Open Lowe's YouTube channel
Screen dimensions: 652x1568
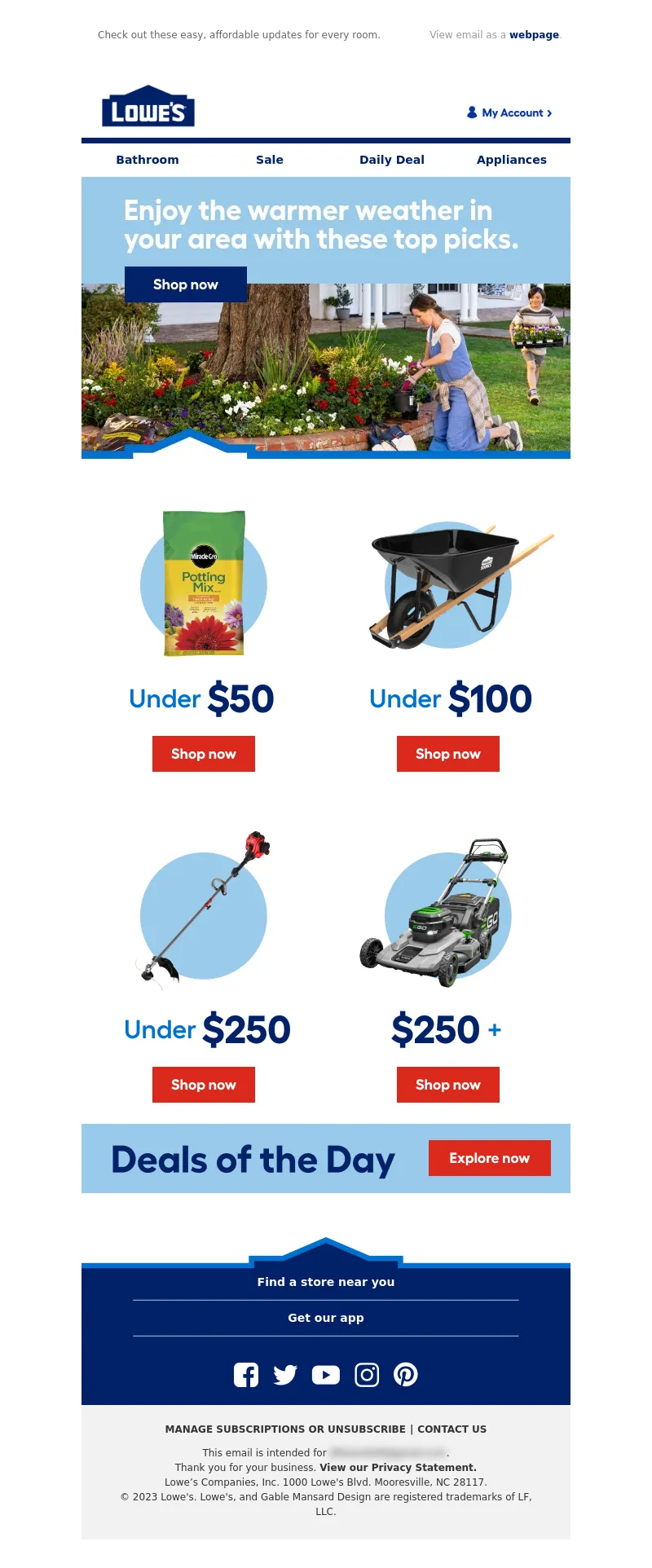tap(326, 1375)
